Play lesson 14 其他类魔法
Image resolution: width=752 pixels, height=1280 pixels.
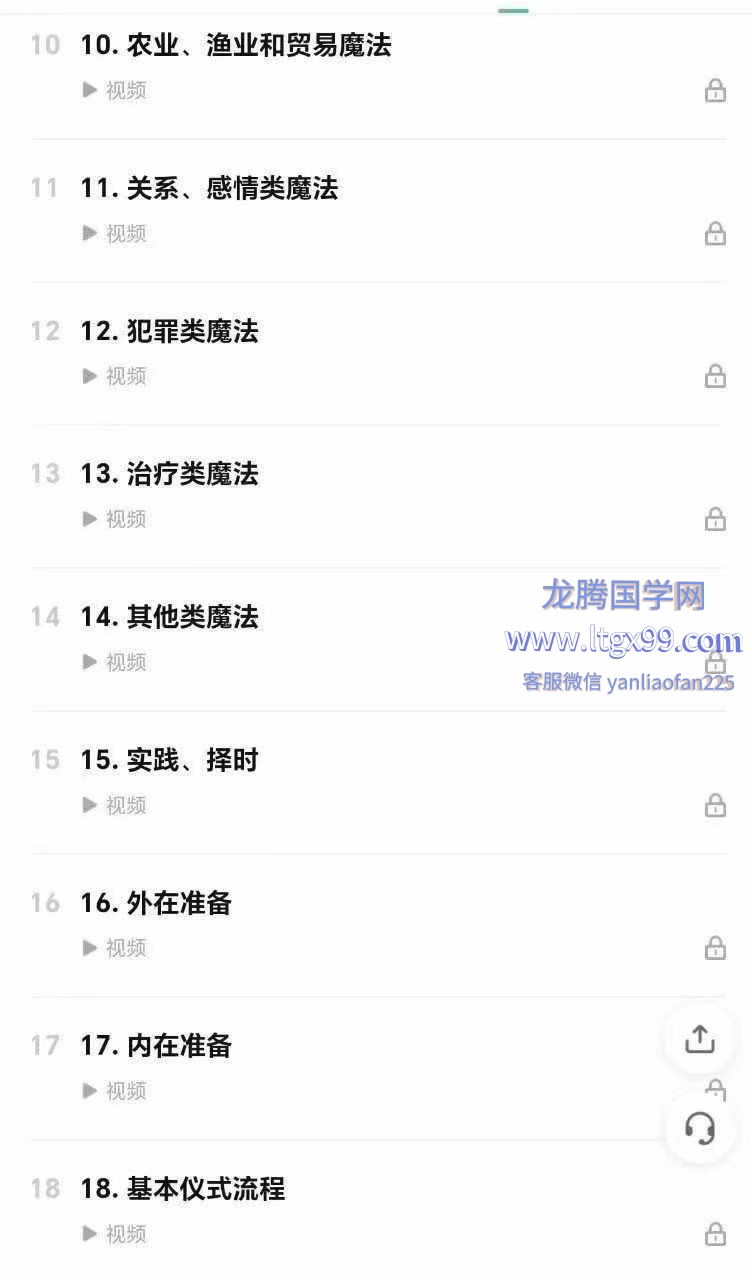tap(169, 618)
